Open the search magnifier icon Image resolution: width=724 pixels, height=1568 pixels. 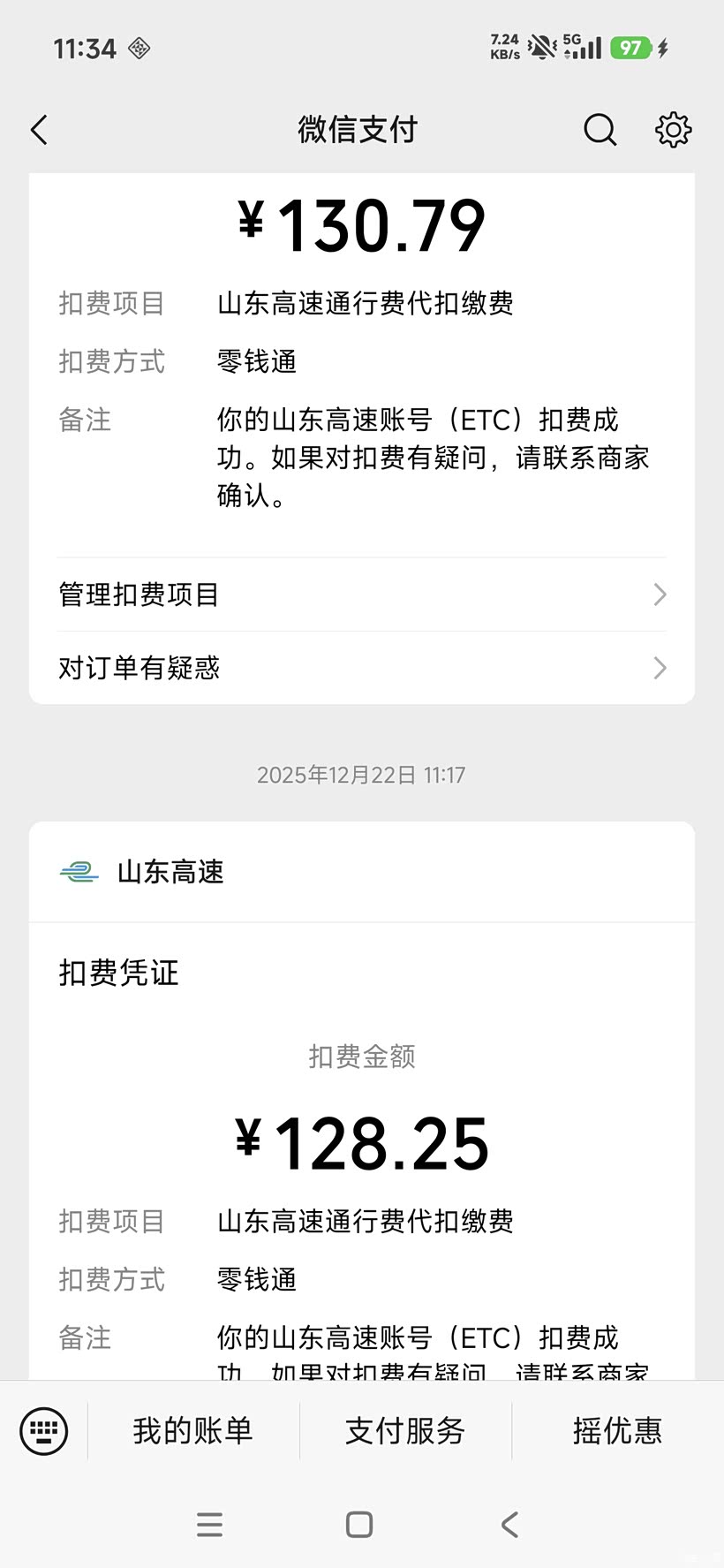point(600,130)
